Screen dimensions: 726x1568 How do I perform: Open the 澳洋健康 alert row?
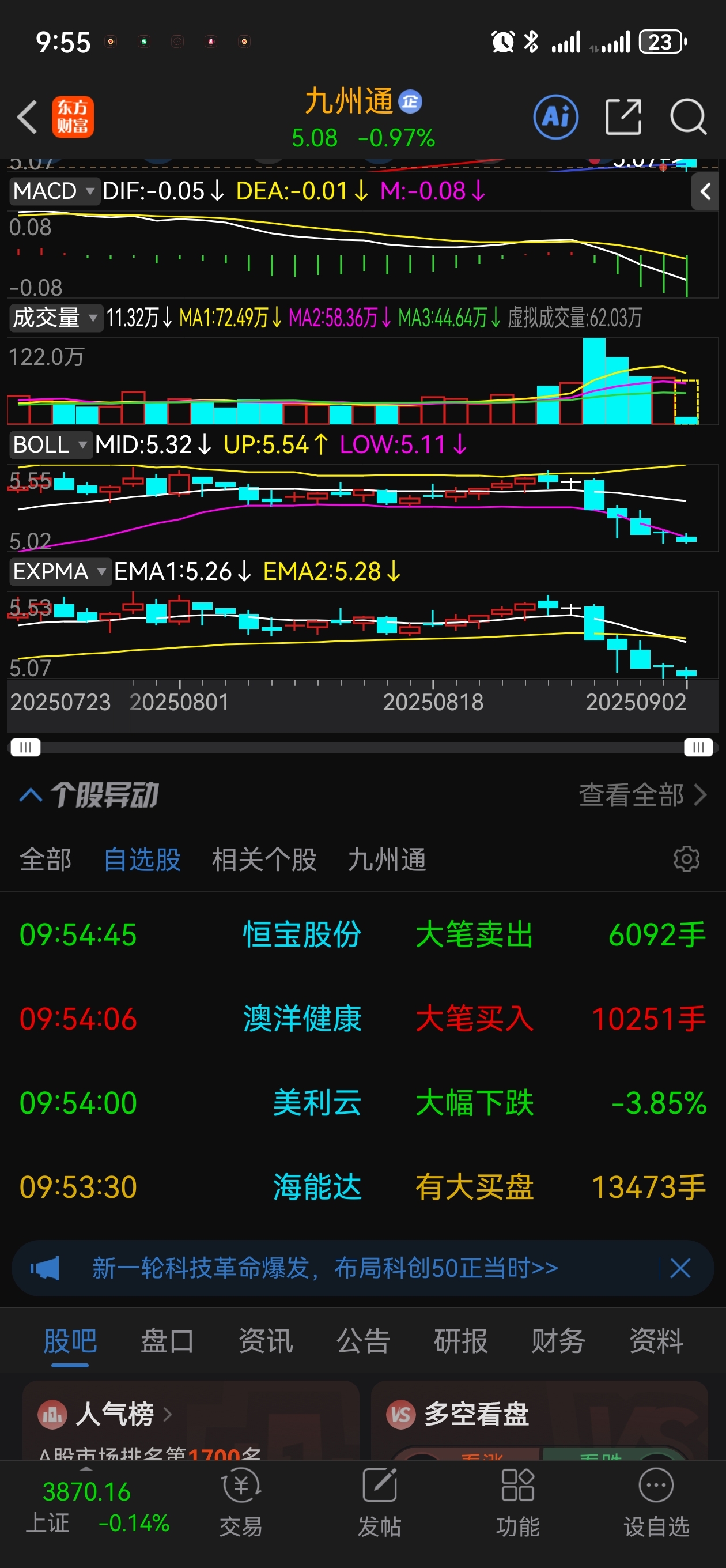(x=362, y=1019)
